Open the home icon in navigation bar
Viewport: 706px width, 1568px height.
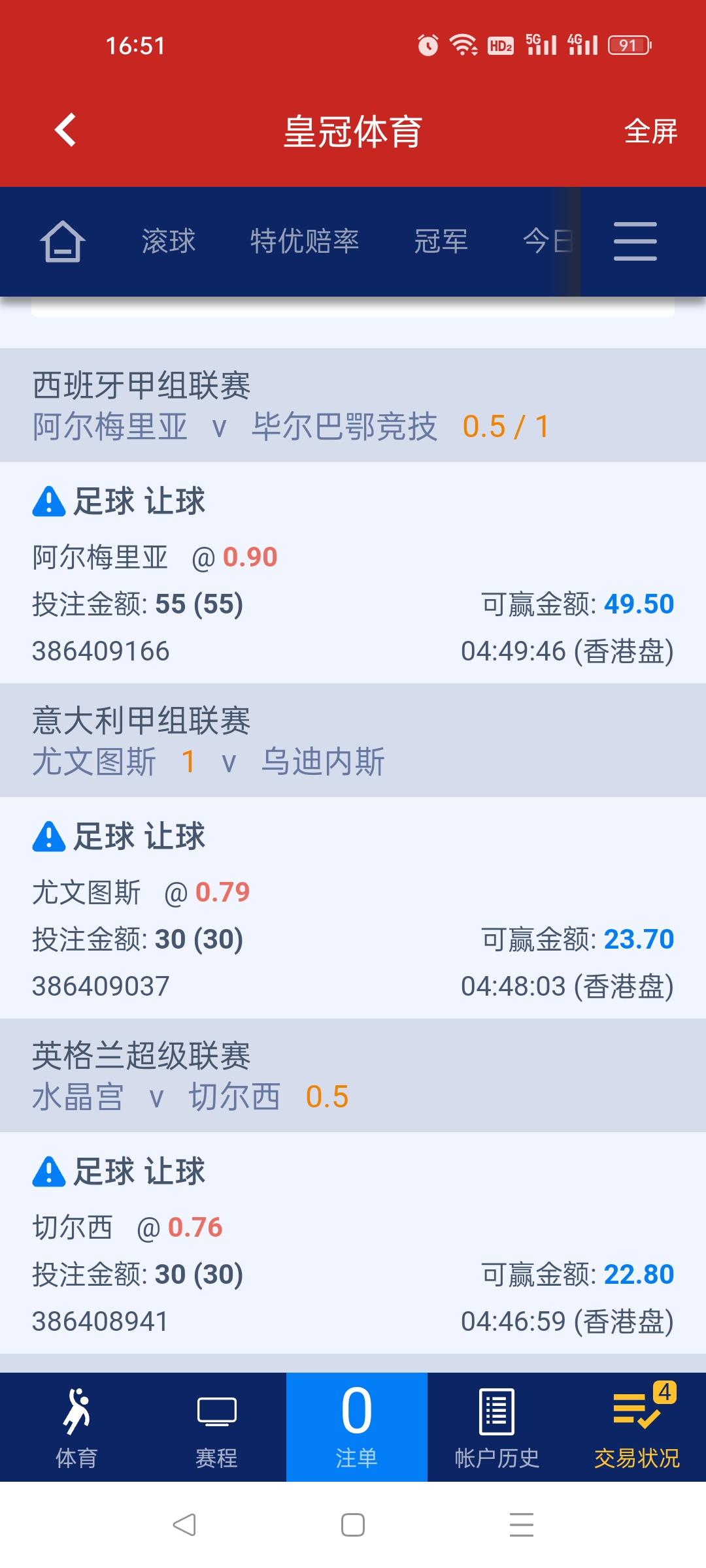click(x=63, y=241)
